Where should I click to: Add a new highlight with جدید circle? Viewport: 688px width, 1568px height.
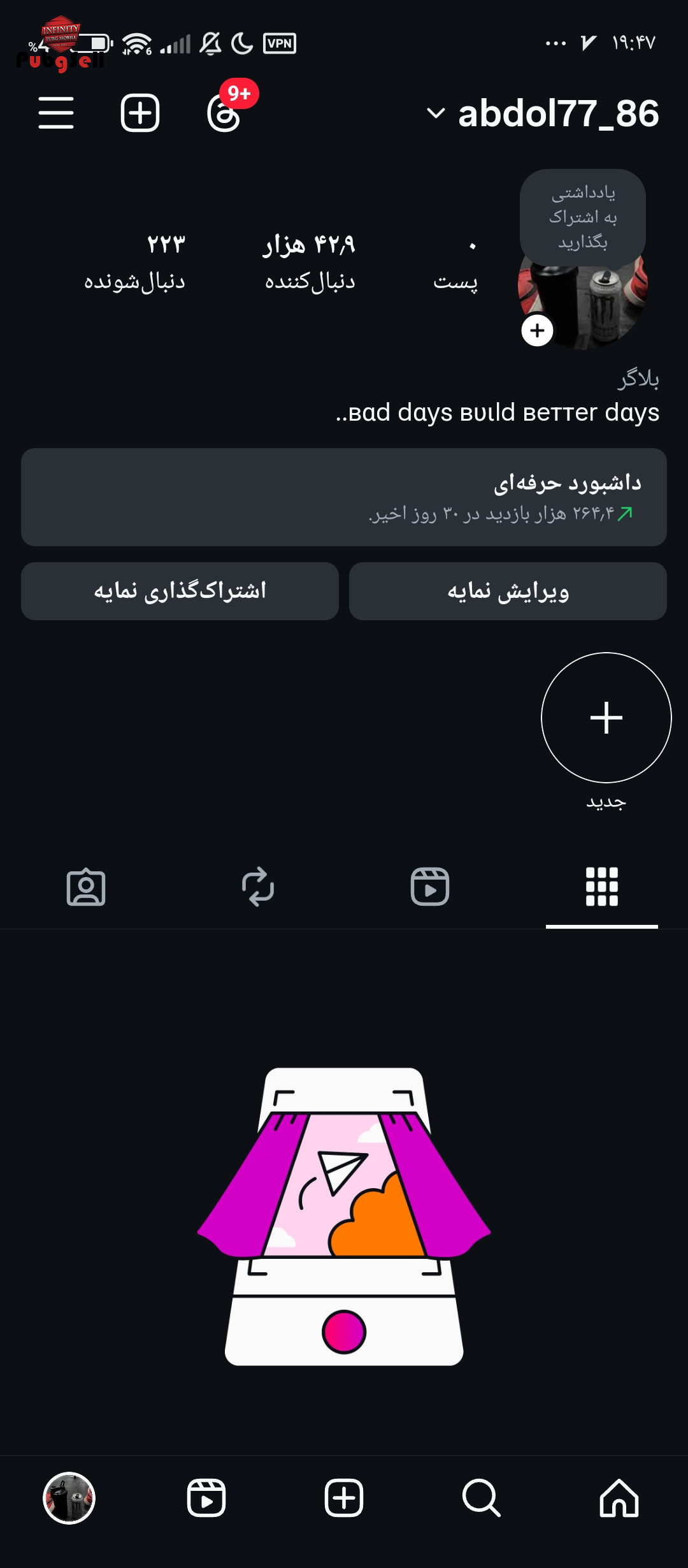(x=606, y=718)
